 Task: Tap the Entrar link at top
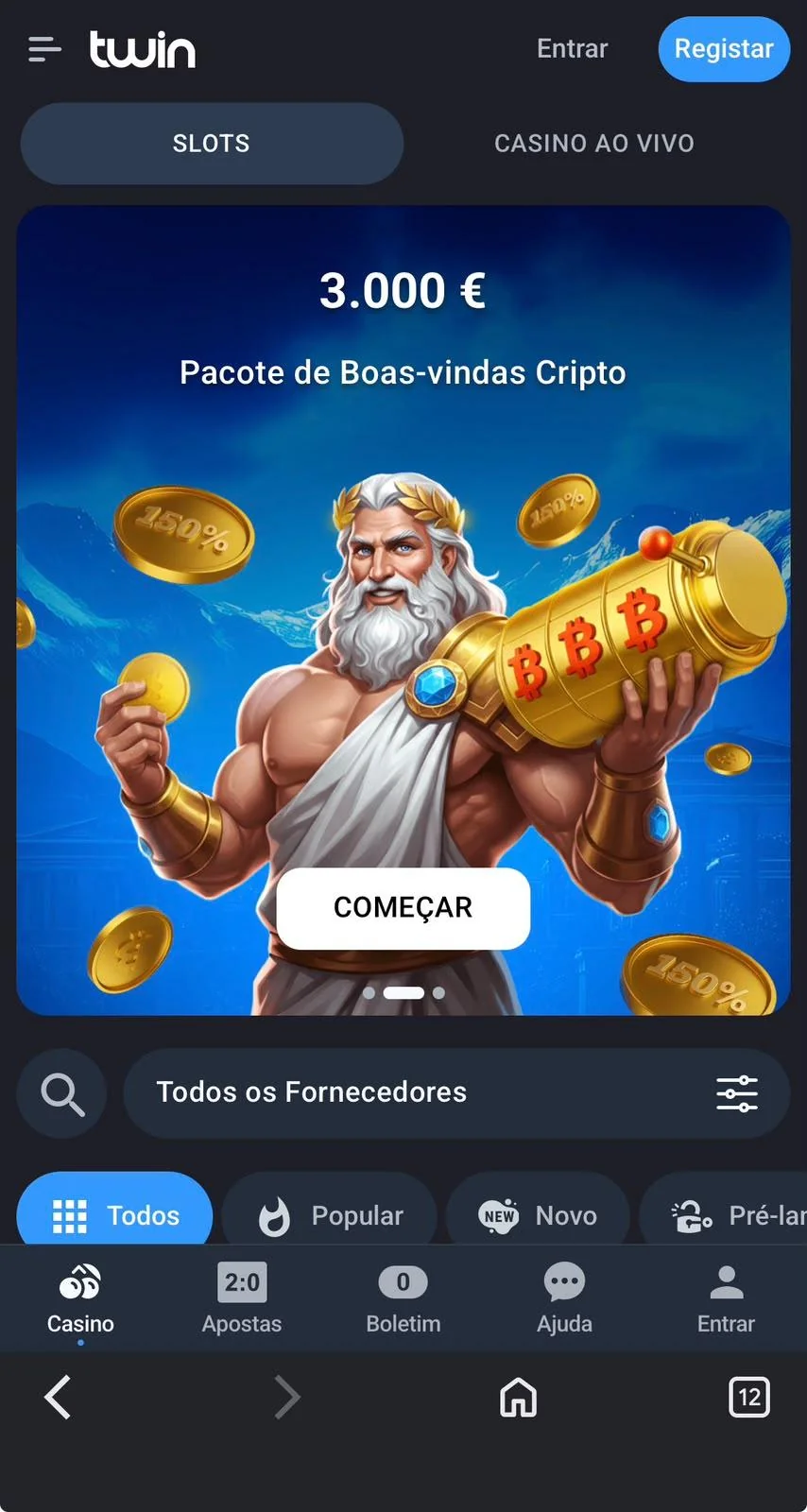point(572,49)
